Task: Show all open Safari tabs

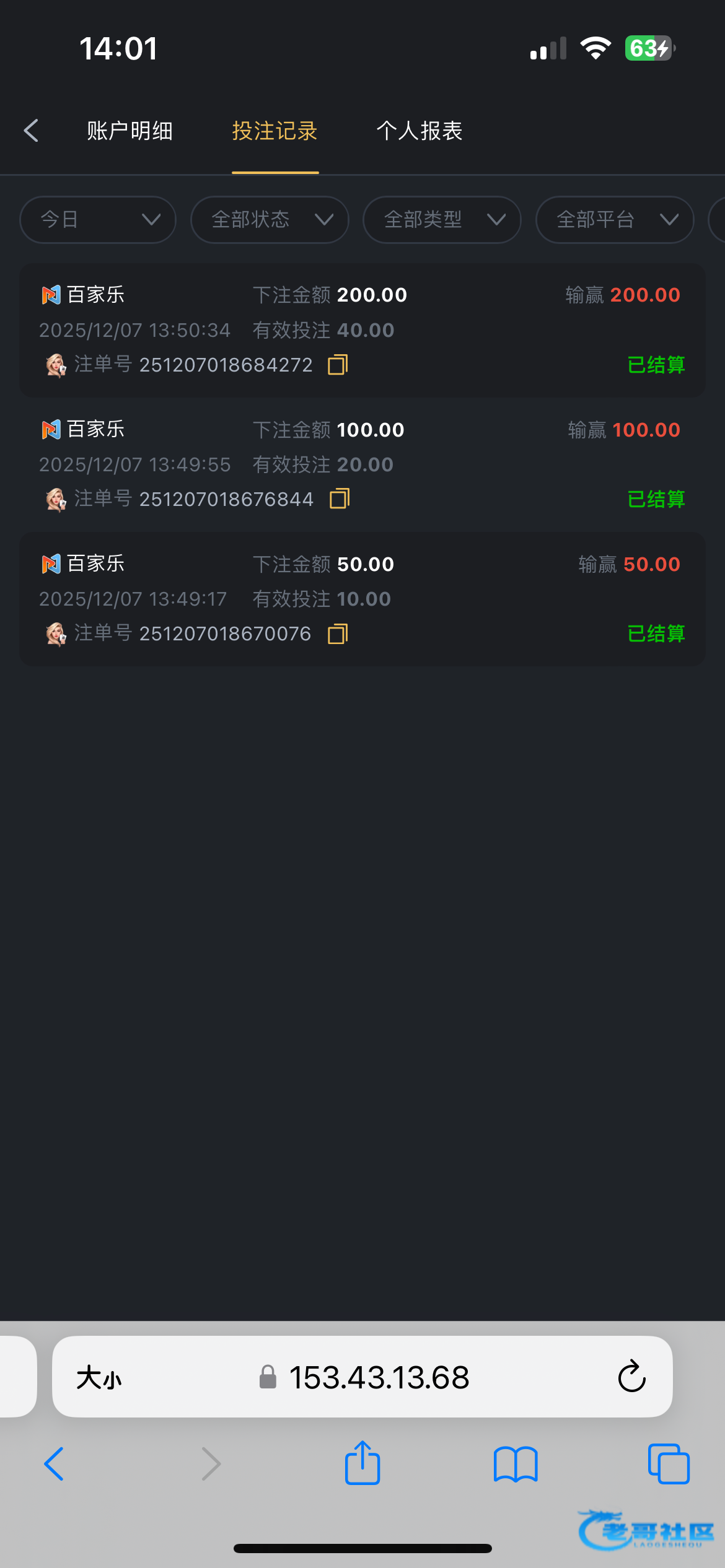Action: [669, 1464]
